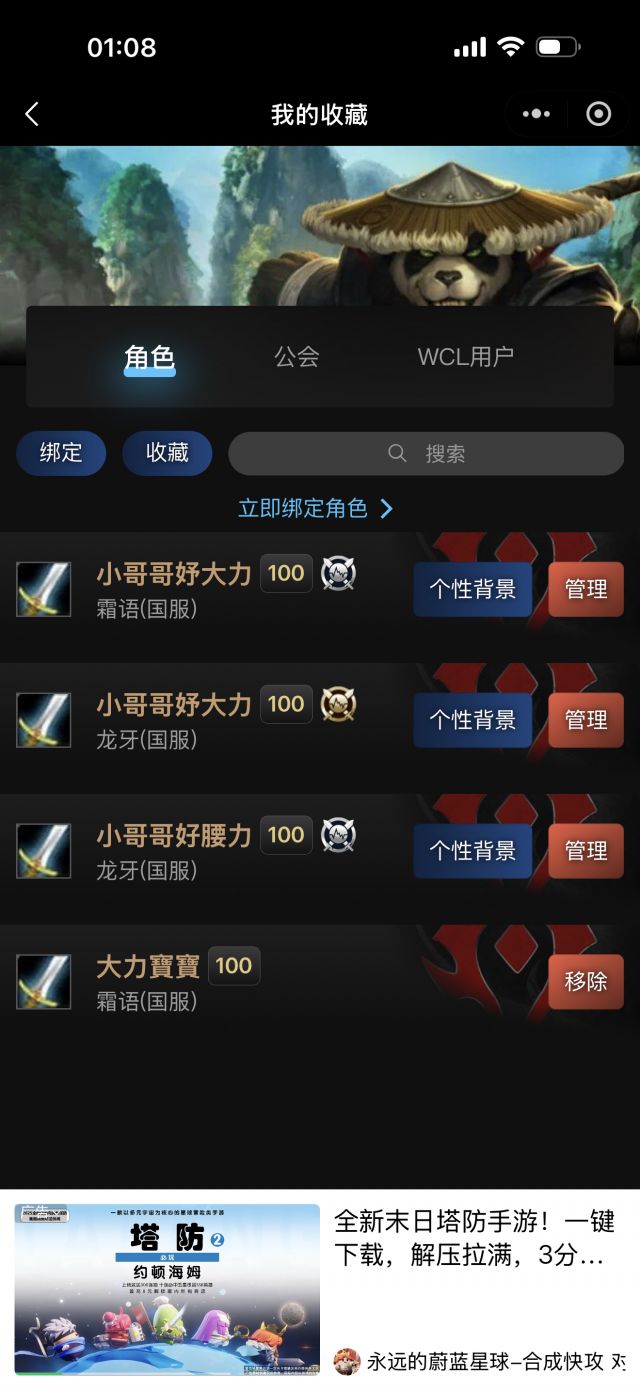Open 个性背景 for 小哥哥好大力 on 霜语

pos(473,589)
